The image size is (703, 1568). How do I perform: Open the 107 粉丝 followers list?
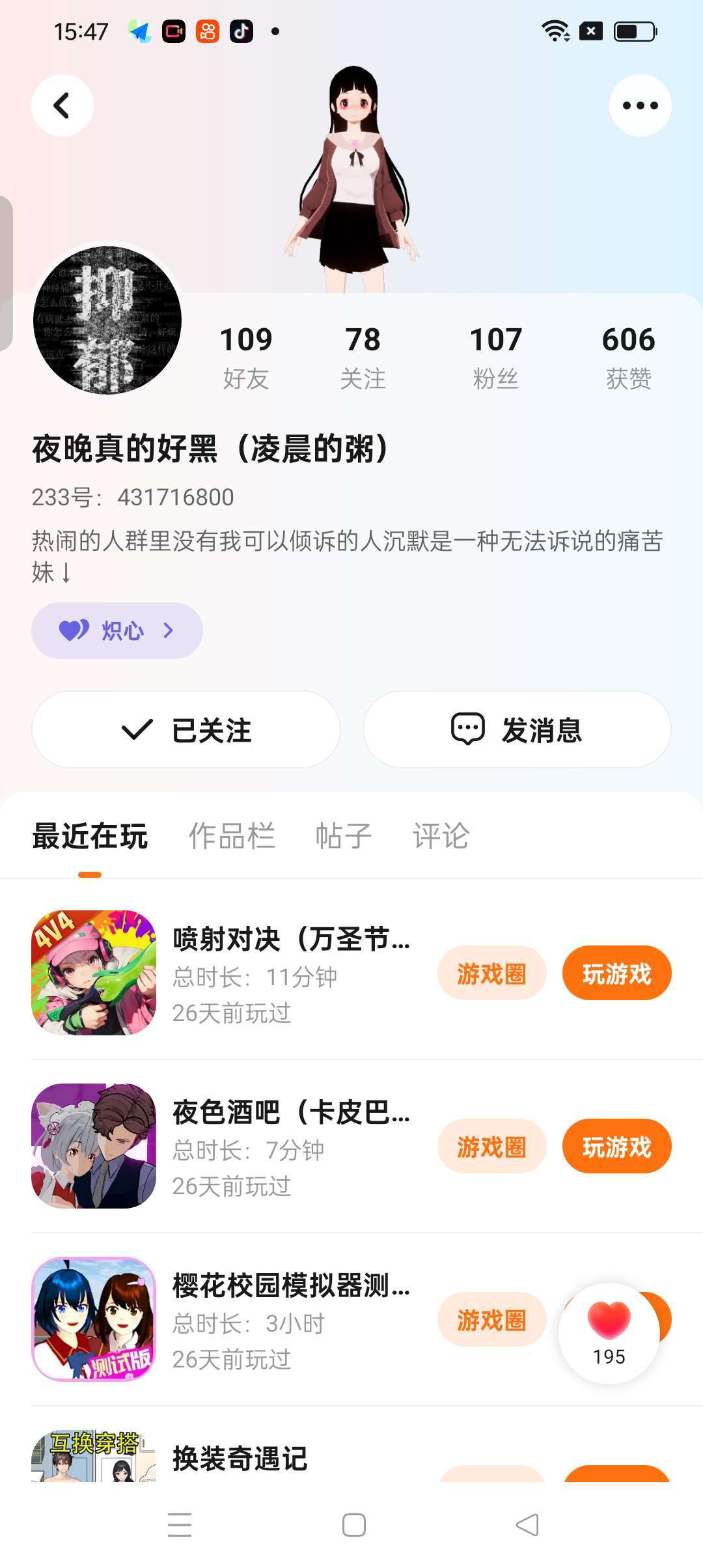495,357
